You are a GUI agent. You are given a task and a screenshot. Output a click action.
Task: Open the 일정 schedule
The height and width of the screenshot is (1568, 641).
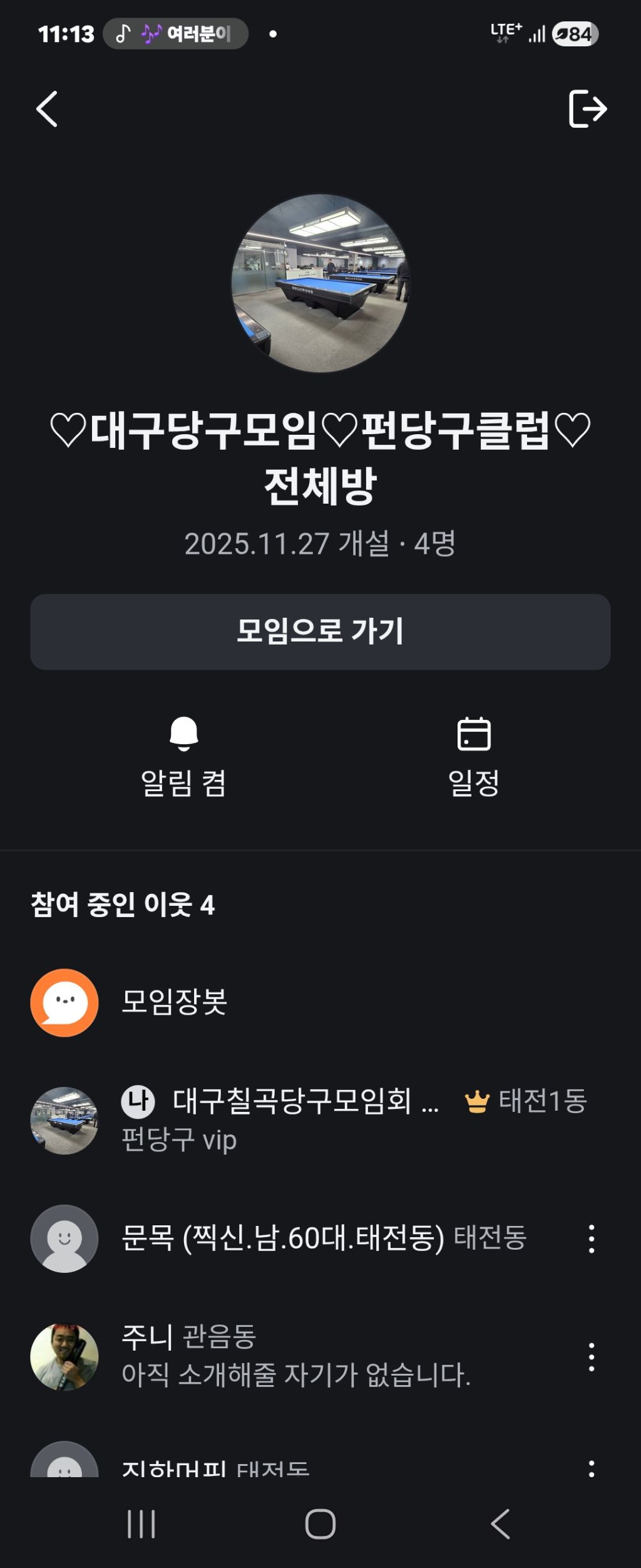point(474,757)
